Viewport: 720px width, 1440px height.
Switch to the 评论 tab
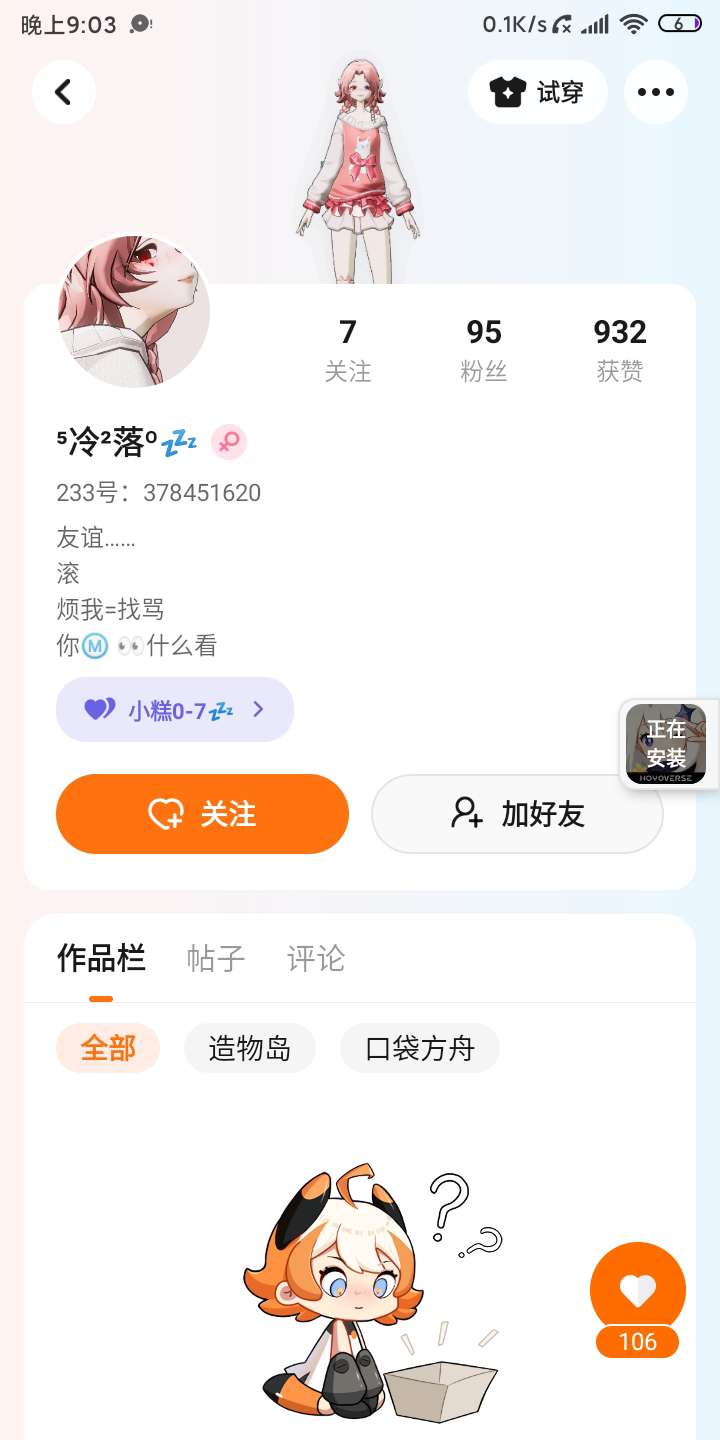coord(315,959)
